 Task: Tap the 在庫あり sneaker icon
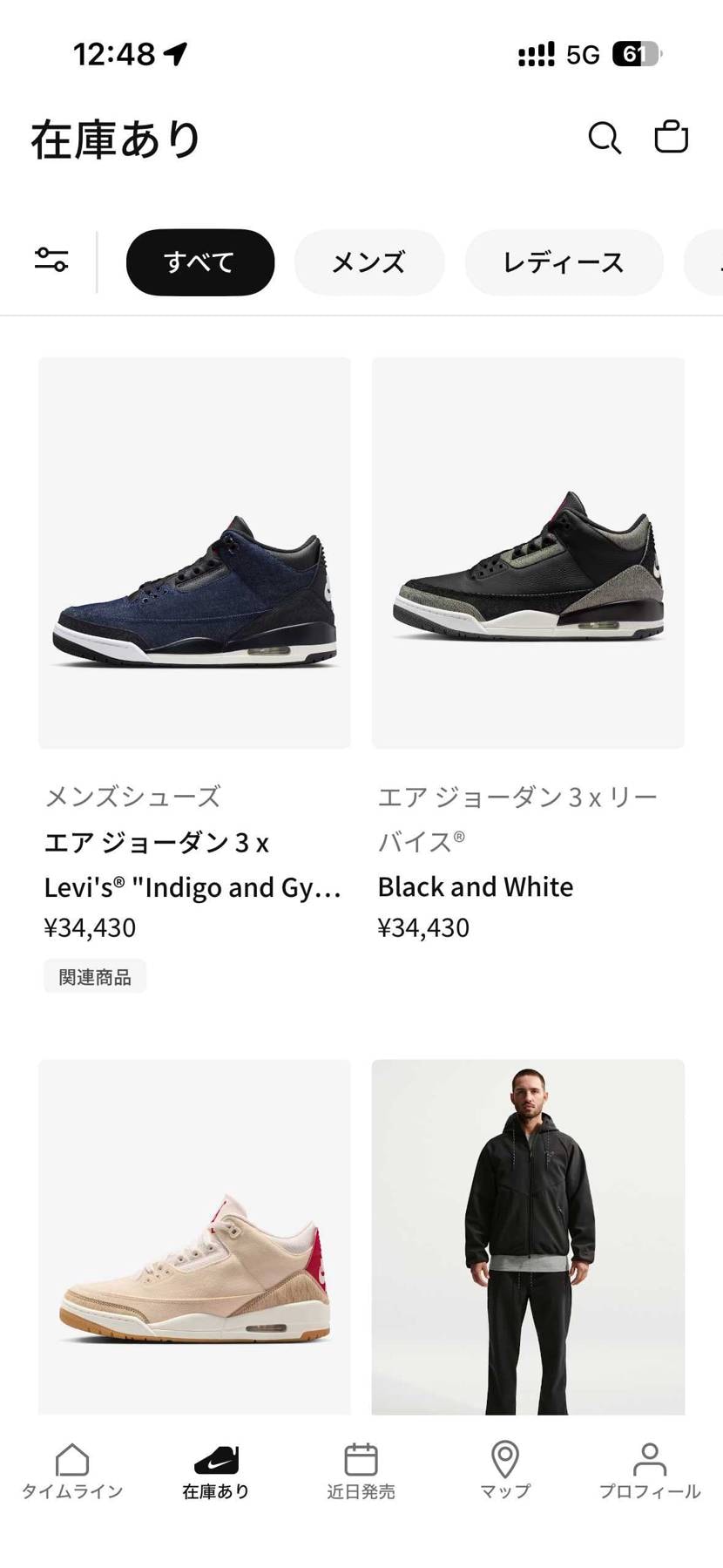click(x=215, y=1464)
